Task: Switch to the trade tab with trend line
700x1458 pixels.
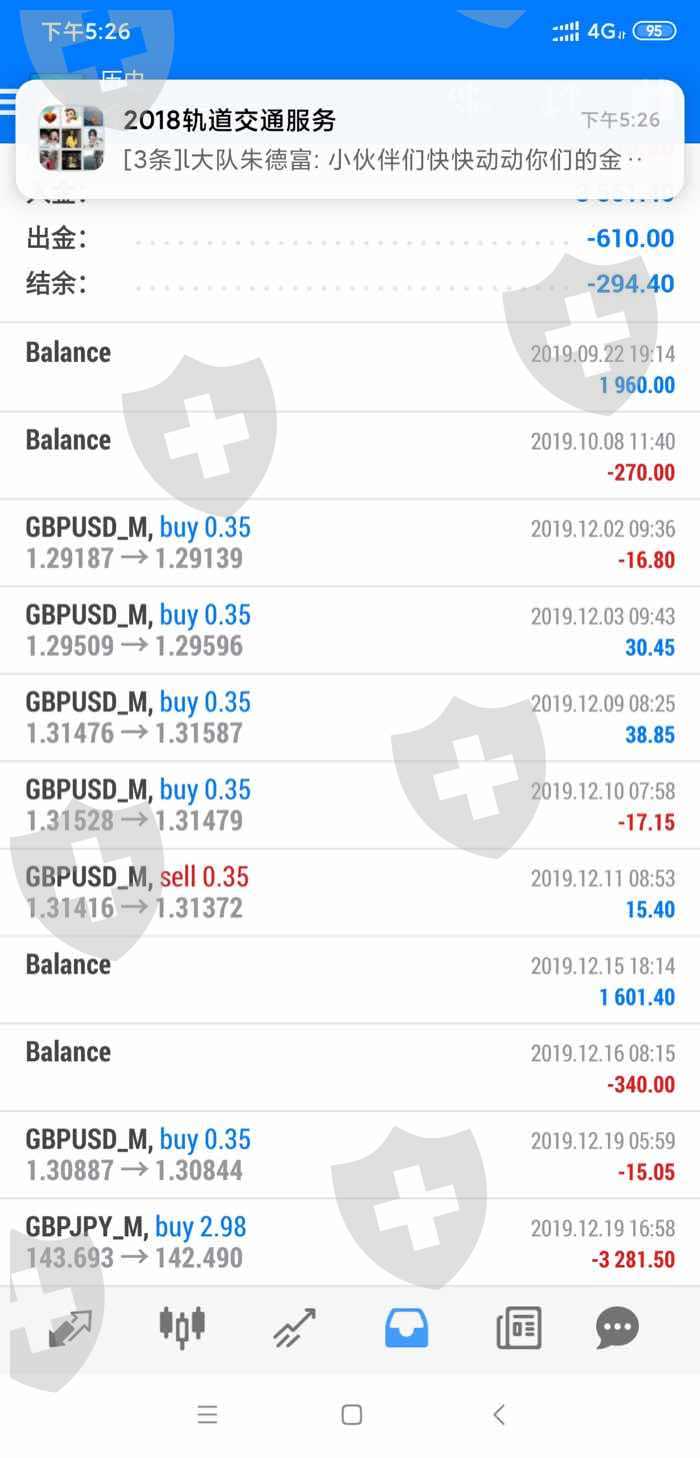Action: click(x=294, y=1328)
